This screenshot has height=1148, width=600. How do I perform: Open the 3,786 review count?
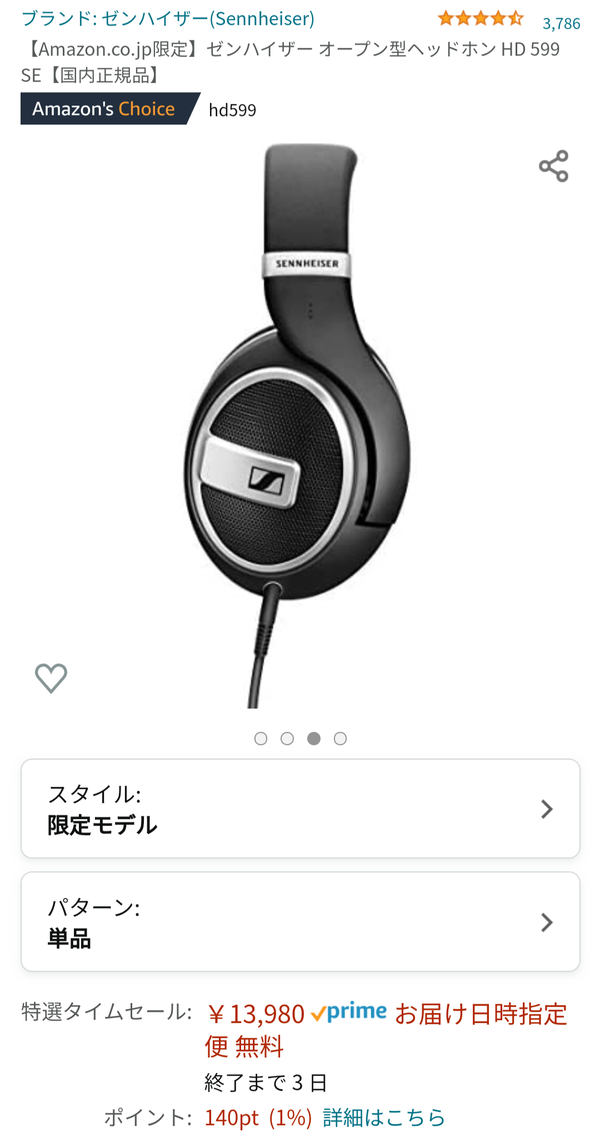point(561,23)
